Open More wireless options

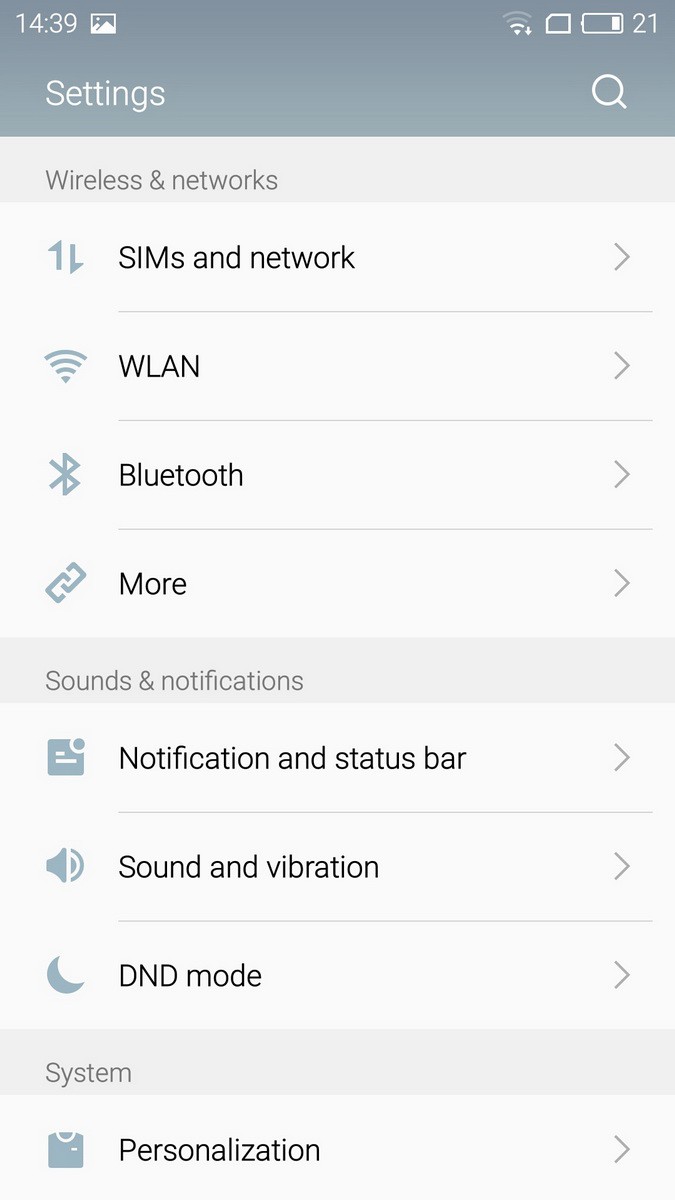tap(153, 584)
